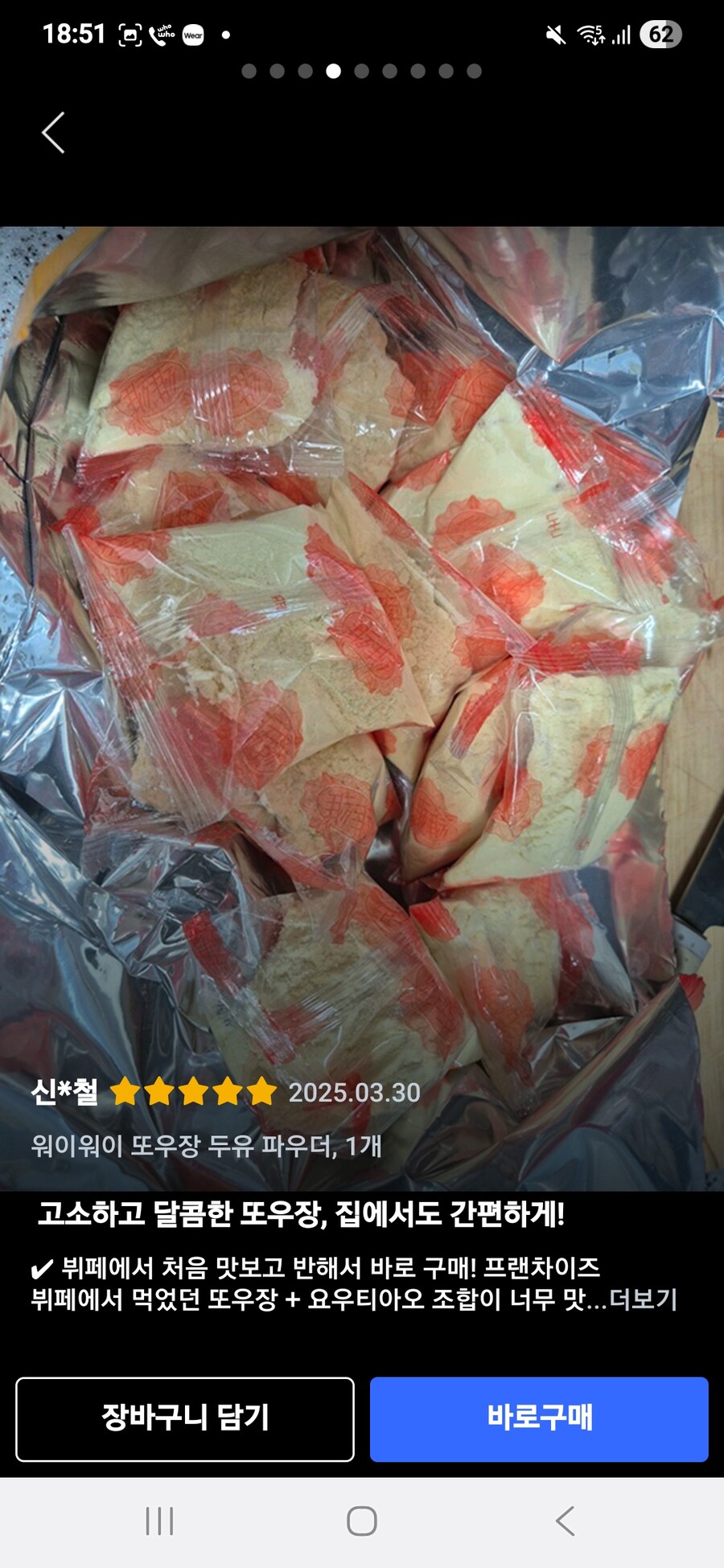
Task: Tap the cellular signal strength icon
Action: pos(622,35)
